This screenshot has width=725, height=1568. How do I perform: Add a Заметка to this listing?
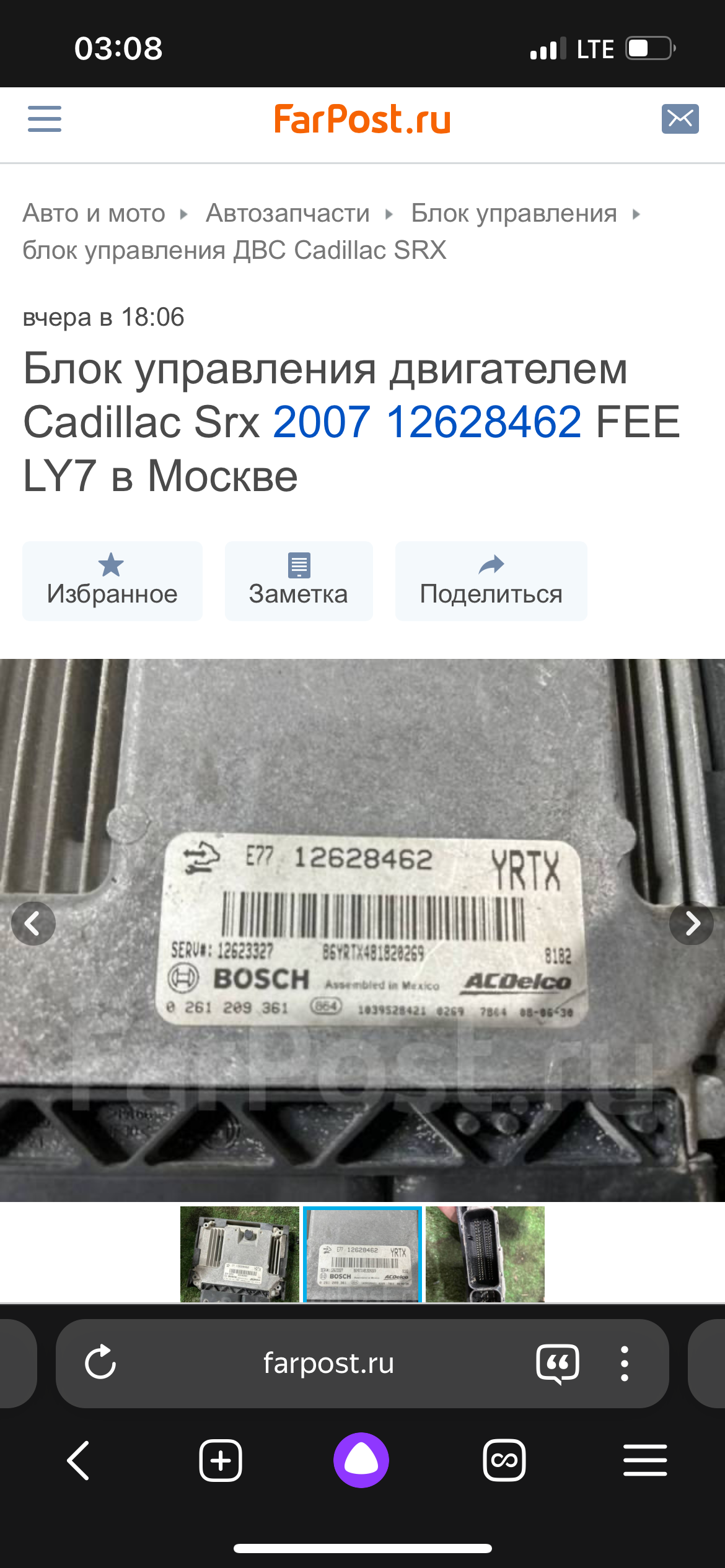pos(299,581)
